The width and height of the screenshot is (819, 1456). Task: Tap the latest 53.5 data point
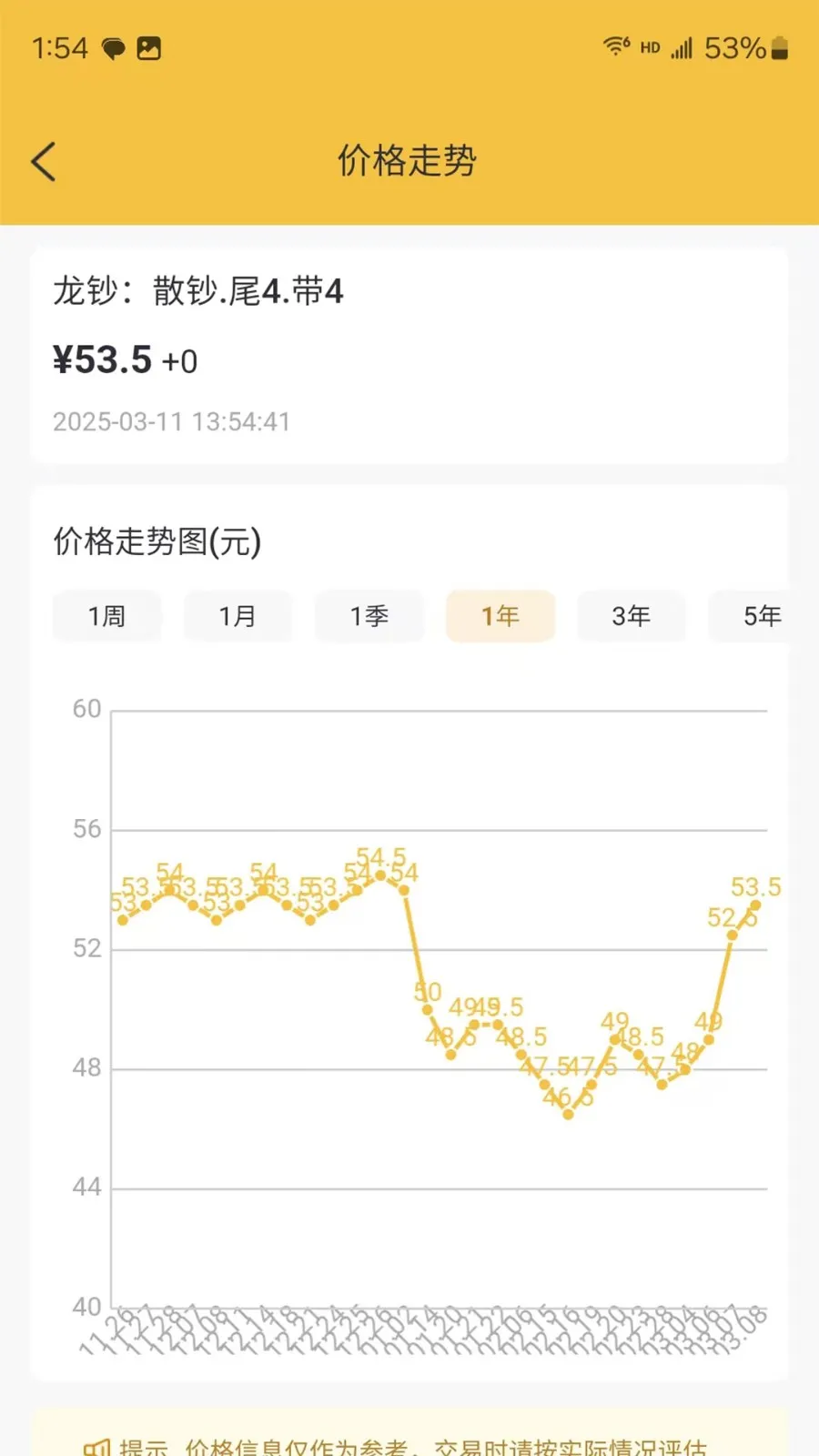(753, 906)
